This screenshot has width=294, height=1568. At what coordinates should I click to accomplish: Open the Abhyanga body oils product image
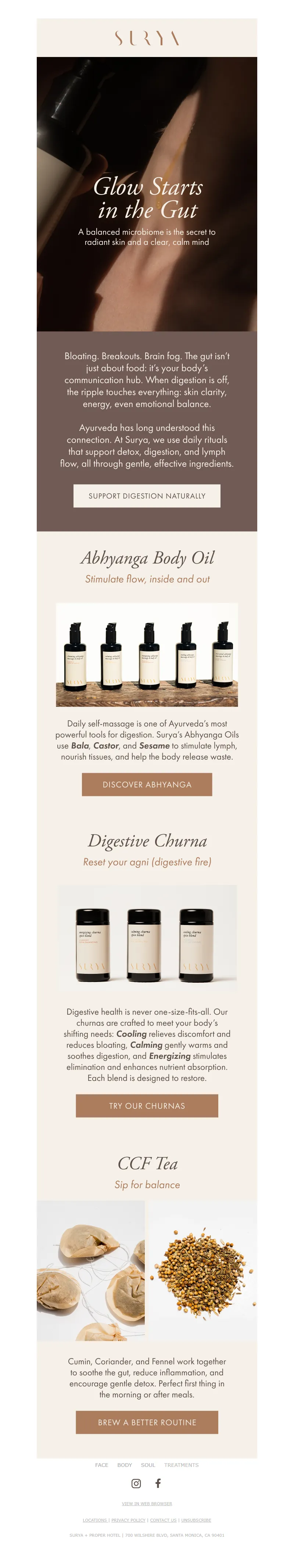(x=147, y=654)
